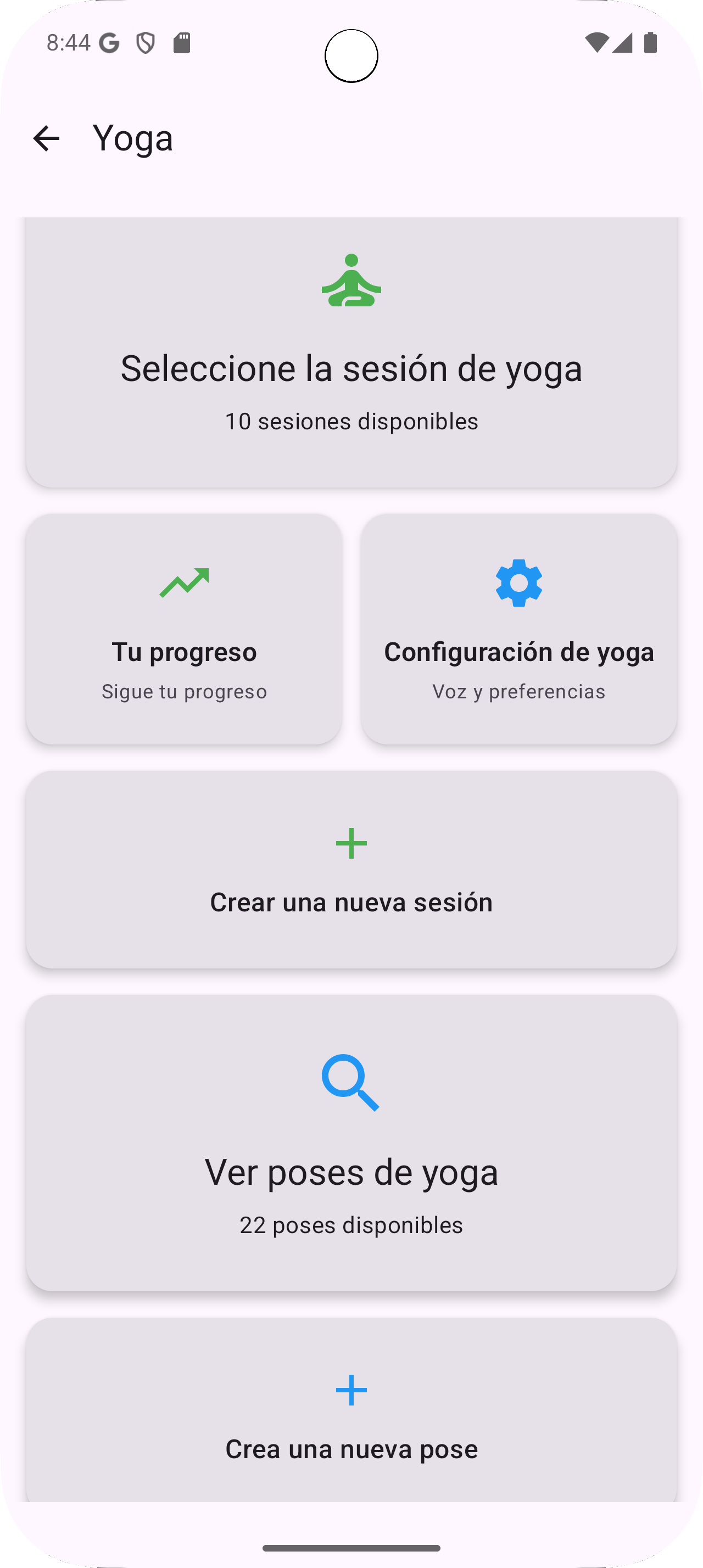Click the green plus icon above Crear una nueva sesión
The image size is (703, 1568).
pyautogui.click(x=352, y=844)
